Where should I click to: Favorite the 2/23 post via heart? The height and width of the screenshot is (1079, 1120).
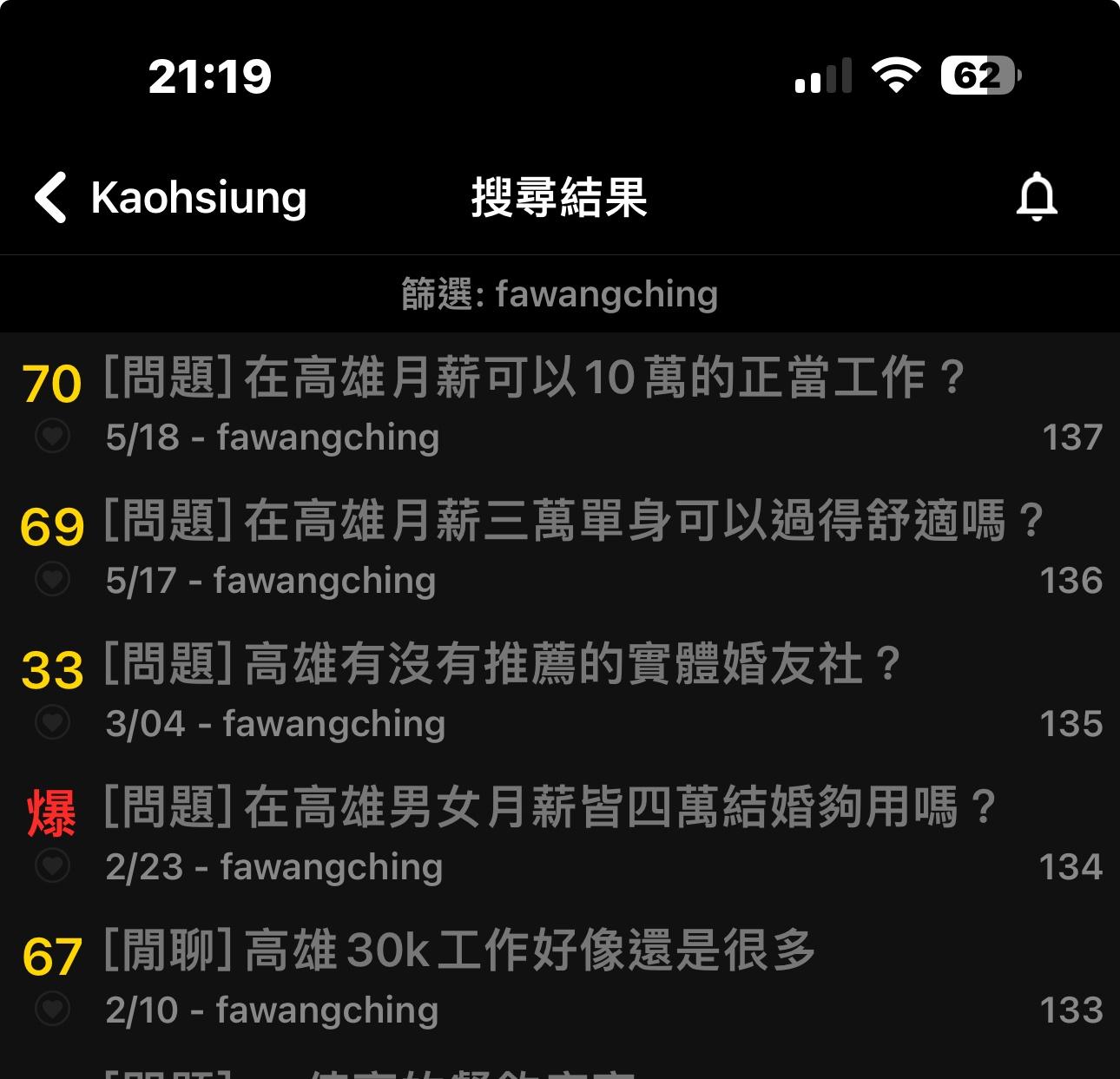click(52, 866)
